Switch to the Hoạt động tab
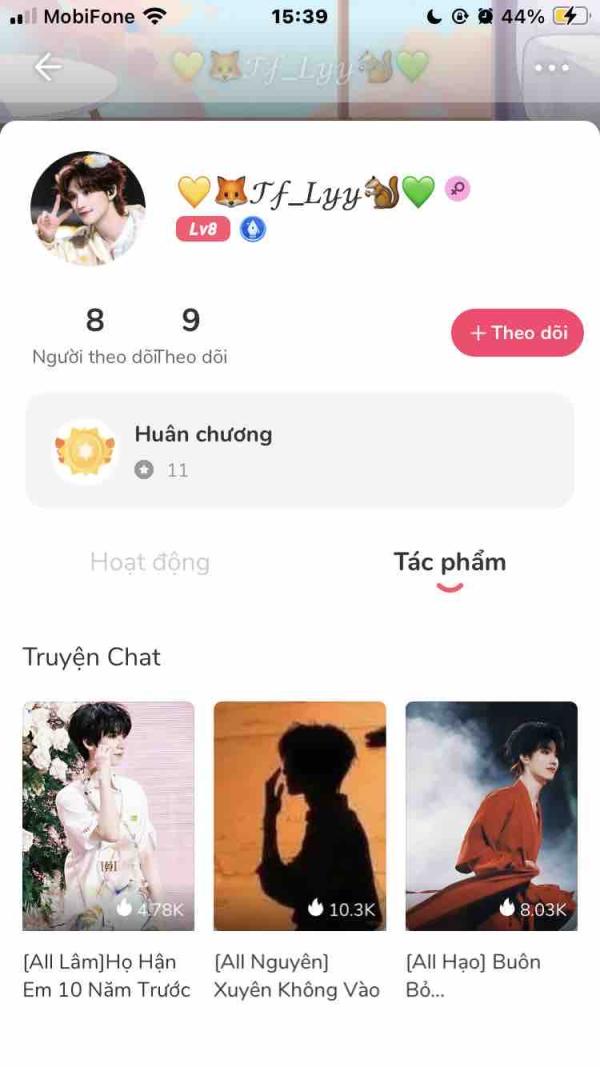 [x=150, y=562]
